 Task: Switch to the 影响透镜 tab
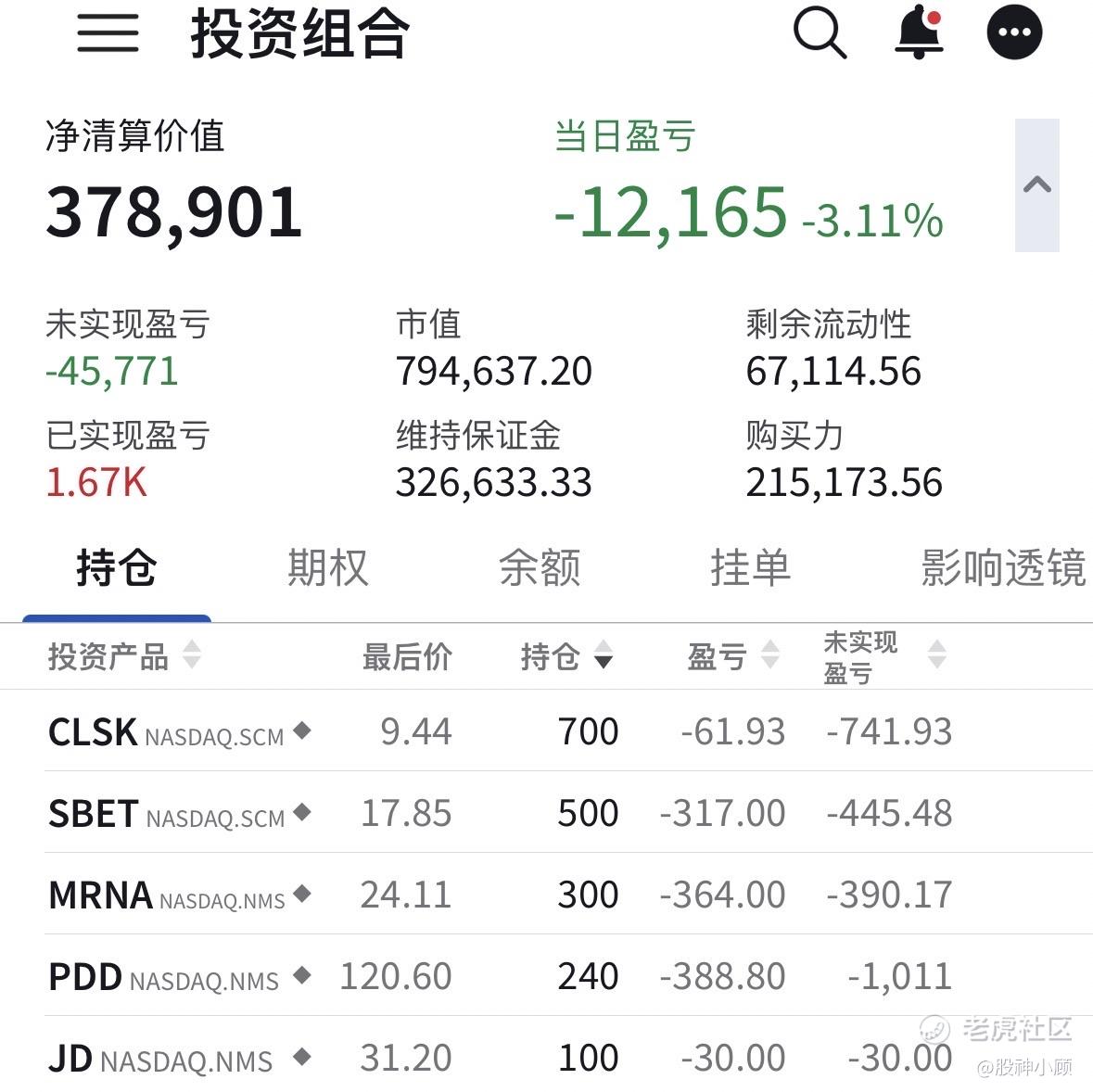coord(1004,567)
